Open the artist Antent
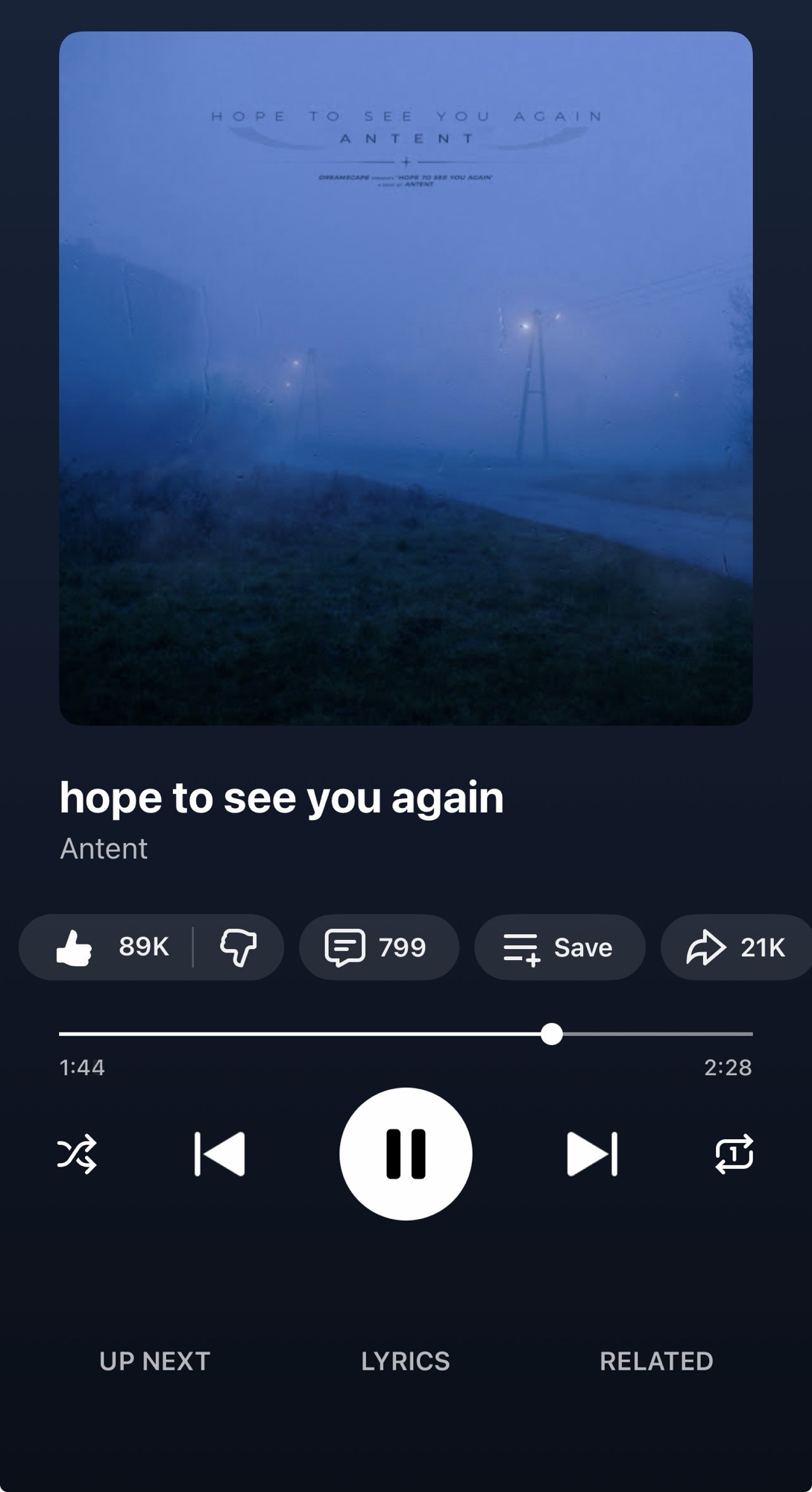Image resolution: width=812 pixels, height=1492 pixels. (x=104, y=849)
